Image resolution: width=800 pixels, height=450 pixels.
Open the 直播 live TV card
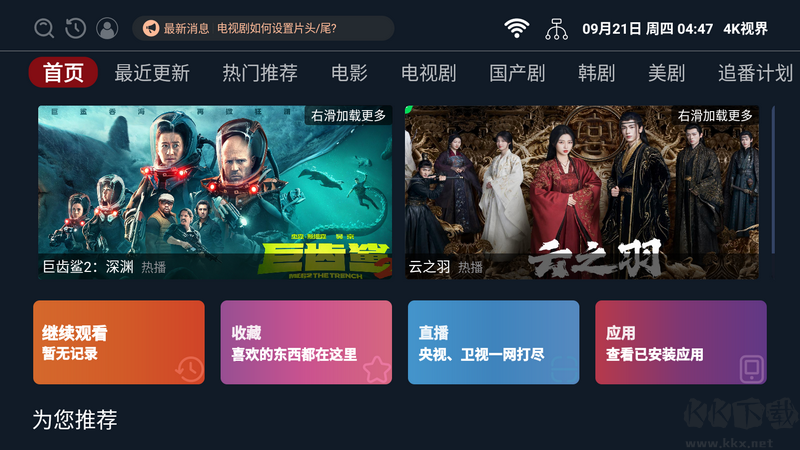(x=493, y=342)
